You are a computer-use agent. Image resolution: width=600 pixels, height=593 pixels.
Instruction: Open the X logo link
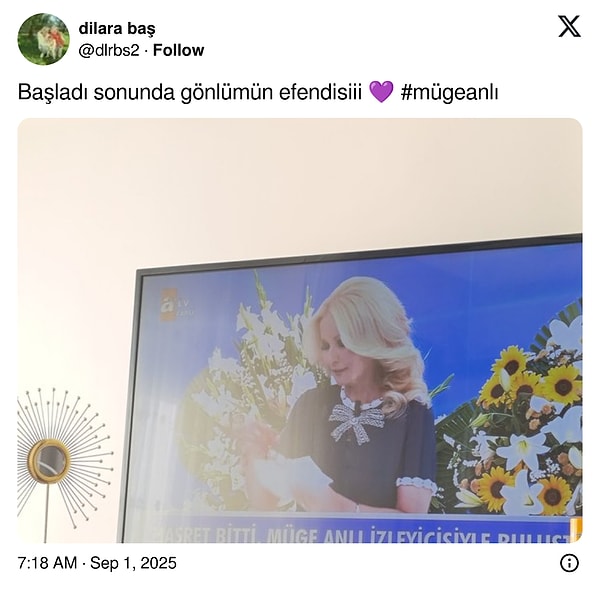pyautogui.click(x=569, y=27)
